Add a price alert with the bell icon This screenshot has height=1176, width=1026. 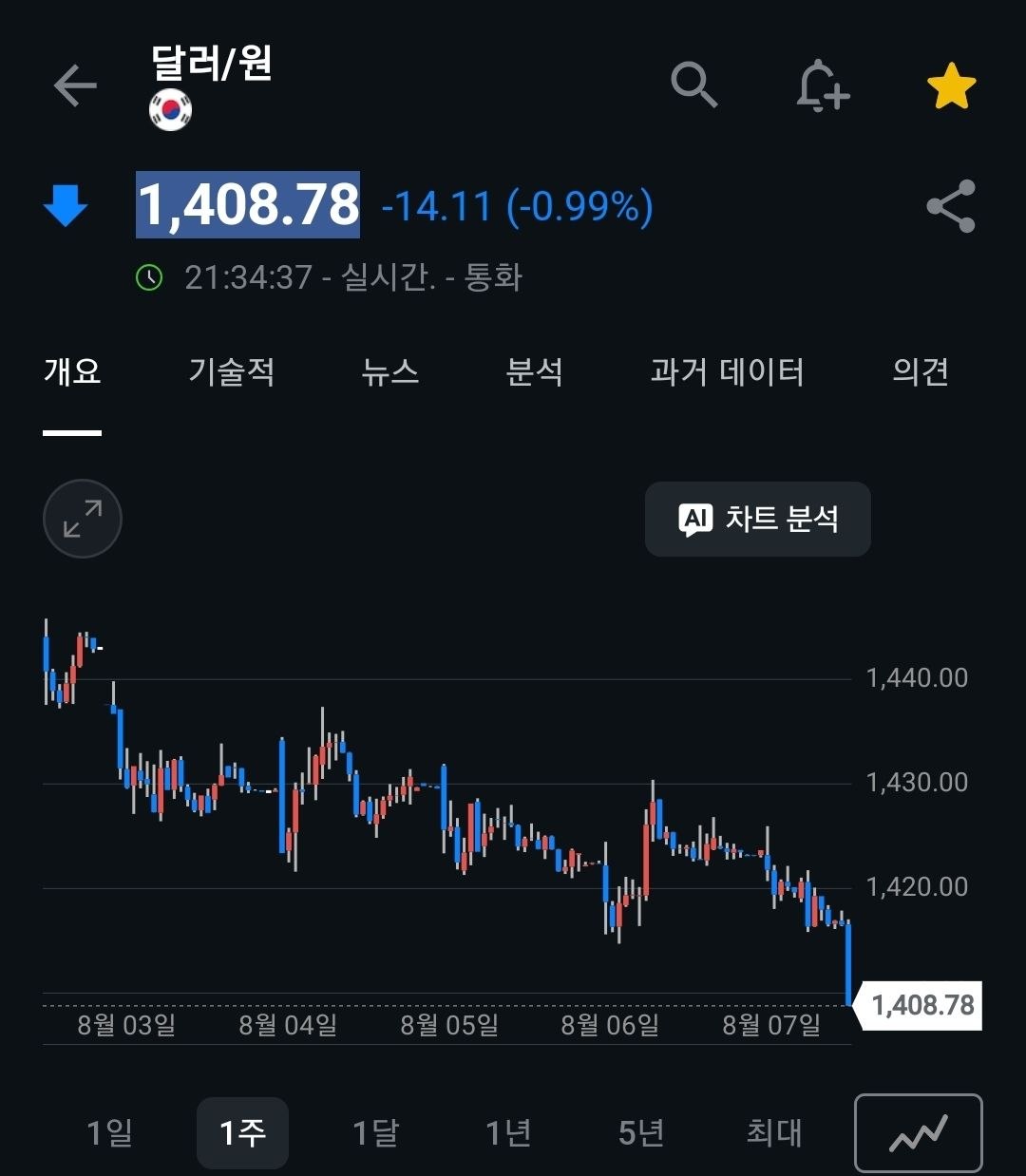pyautogui.click(x=822, y=86)
